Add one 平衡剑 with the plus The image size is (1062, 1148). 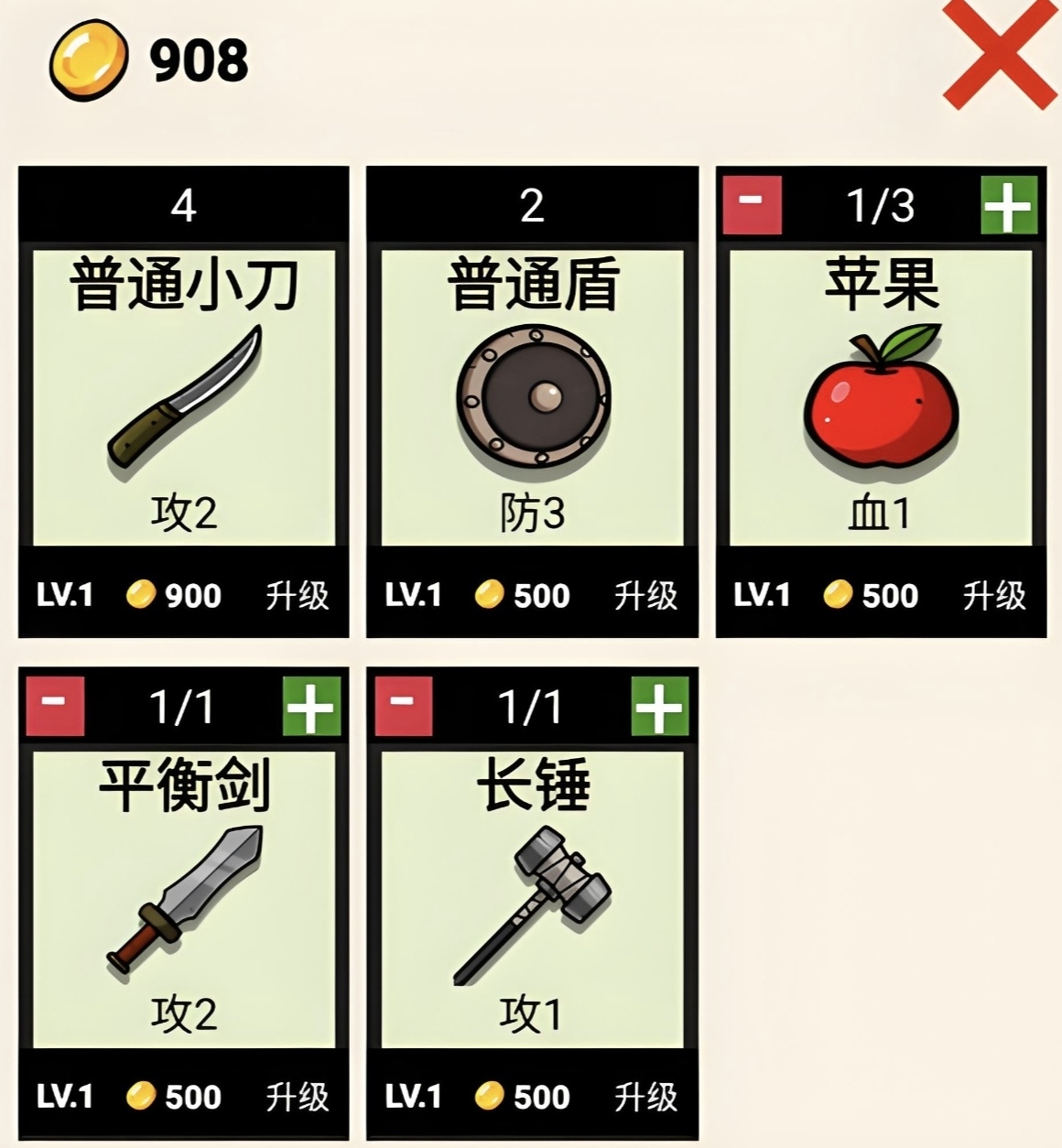[x=311, y=706]
